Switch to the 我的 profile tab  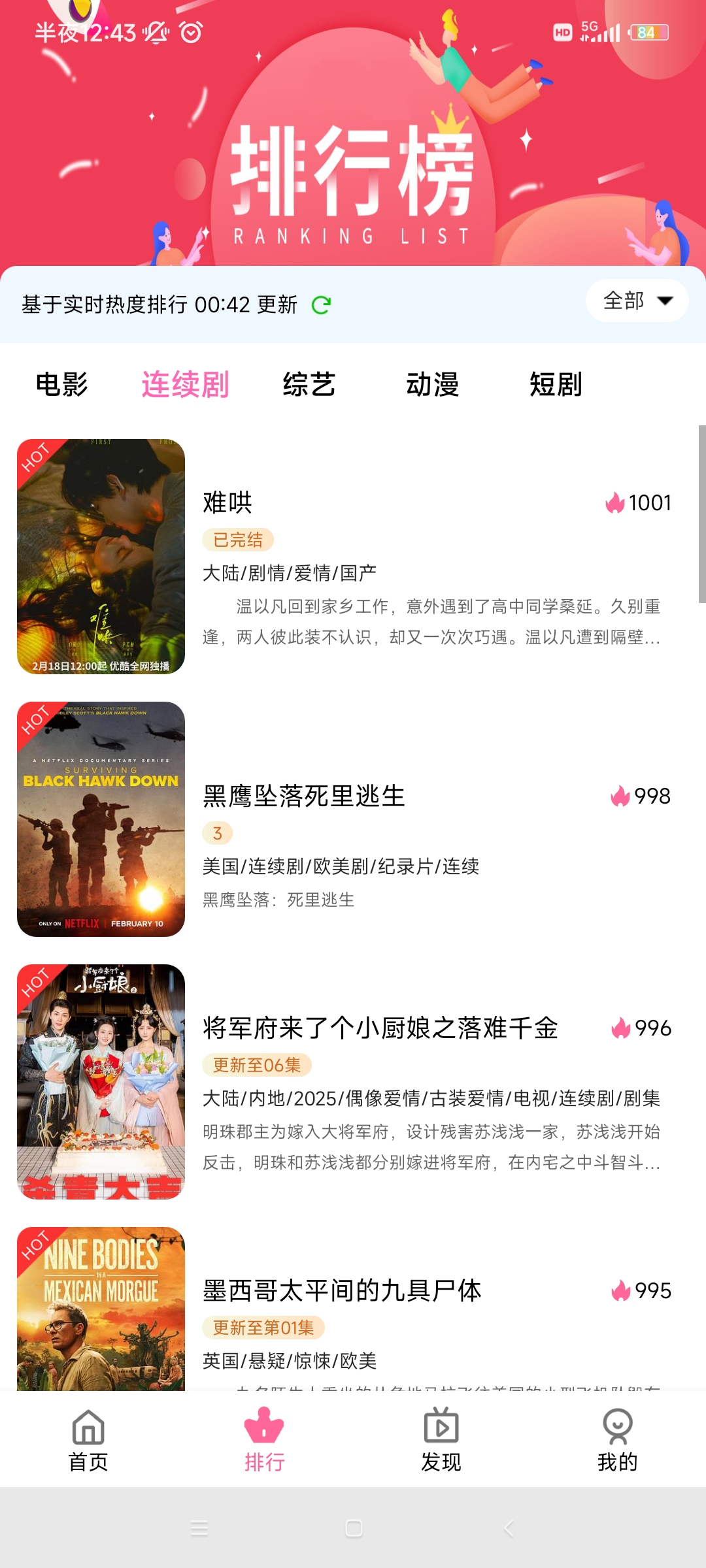point(617,1440)
